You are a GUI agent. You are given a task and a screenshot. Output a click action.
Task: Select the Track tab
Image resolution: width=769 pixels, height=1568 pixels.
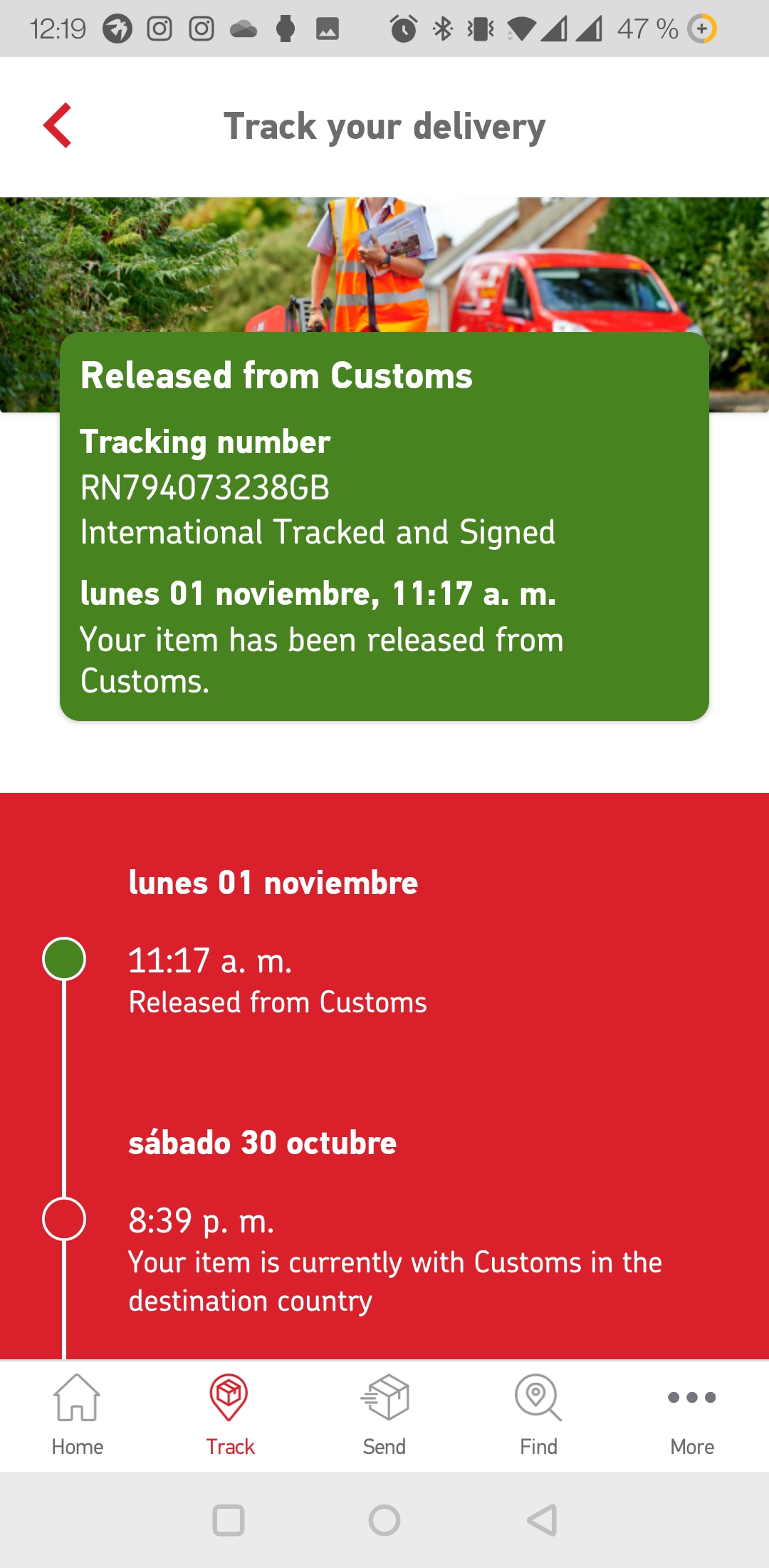point(231,1416)
